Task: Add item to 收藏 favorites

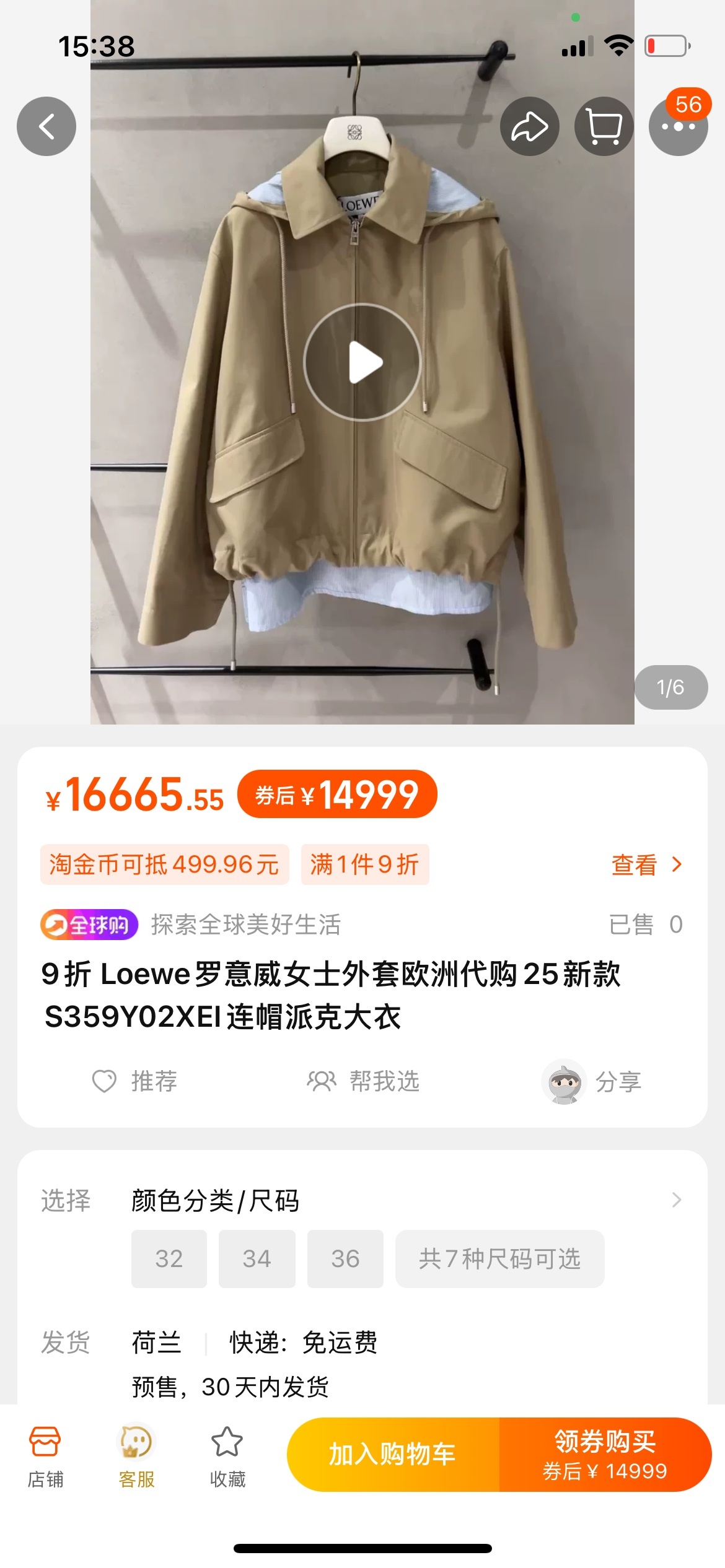Action: click(227, 1457)
